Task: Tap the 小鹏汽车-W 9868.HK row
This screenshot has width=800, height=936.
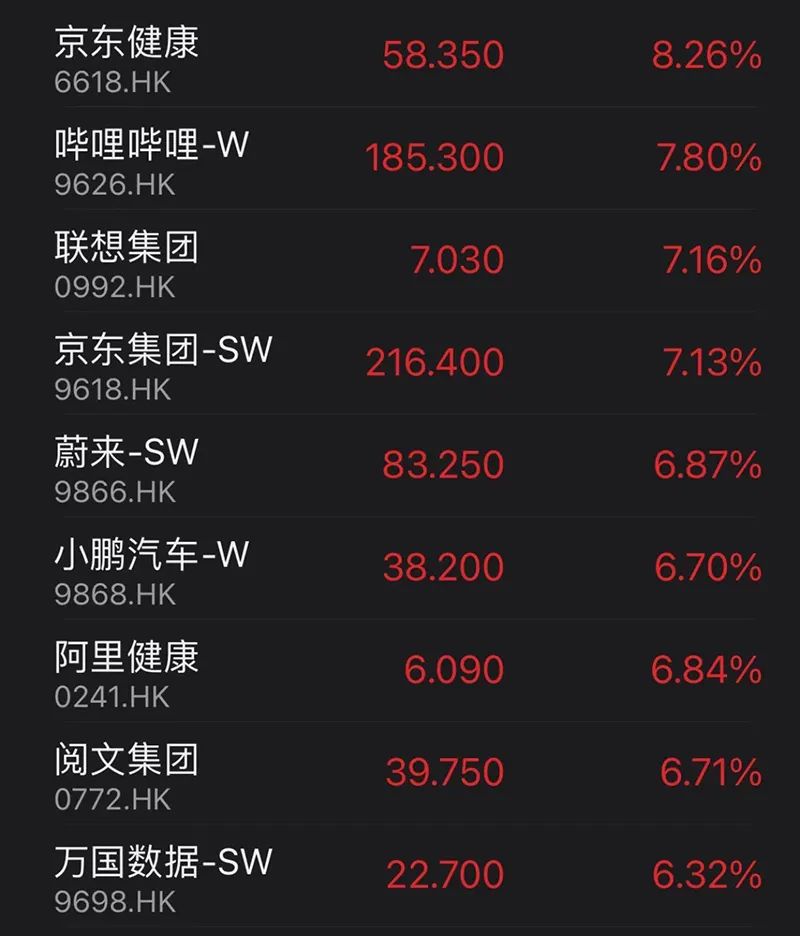Action: 400,568
